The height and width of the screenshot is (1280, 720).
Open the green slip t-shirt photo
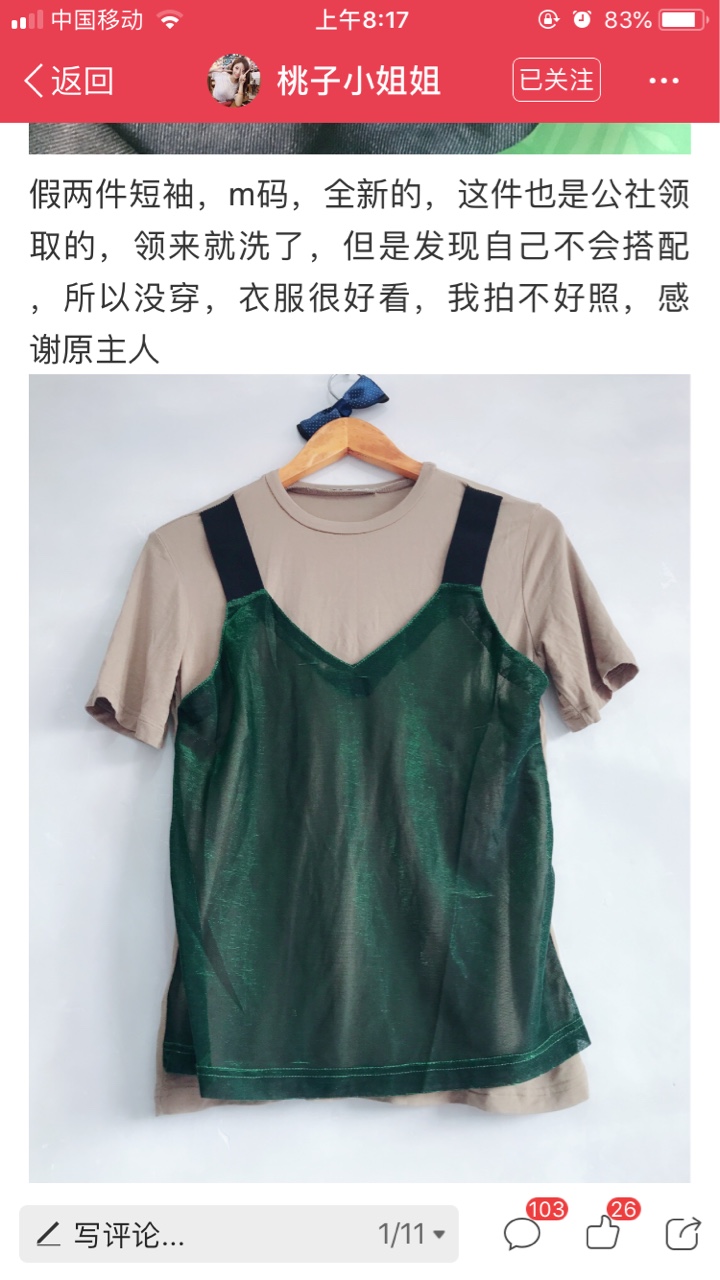click(359, 778)
